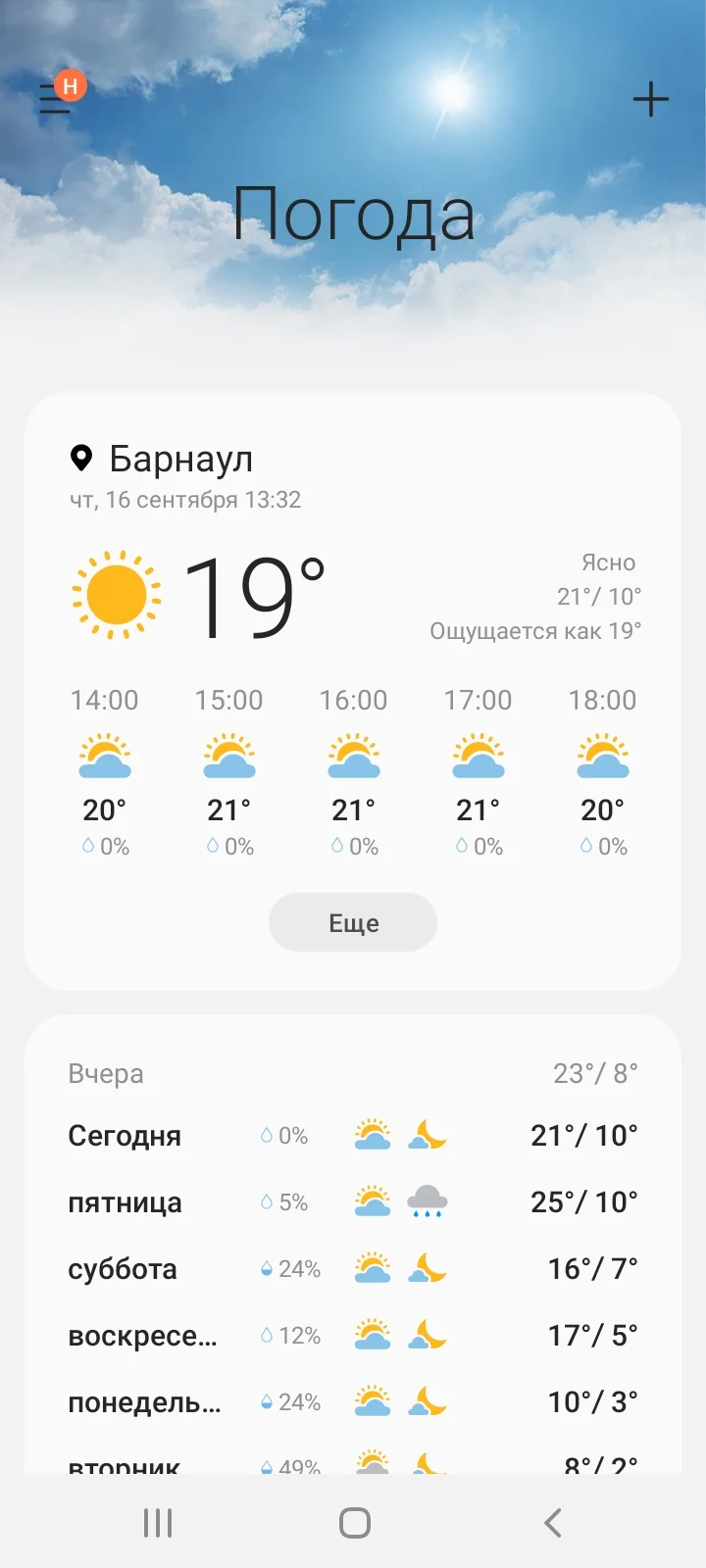The height and width of the screenshot is (1568, 706).
Task: Tap the location pin next to Барнаул
Action: pyautogui.click(x=80, y=457)
